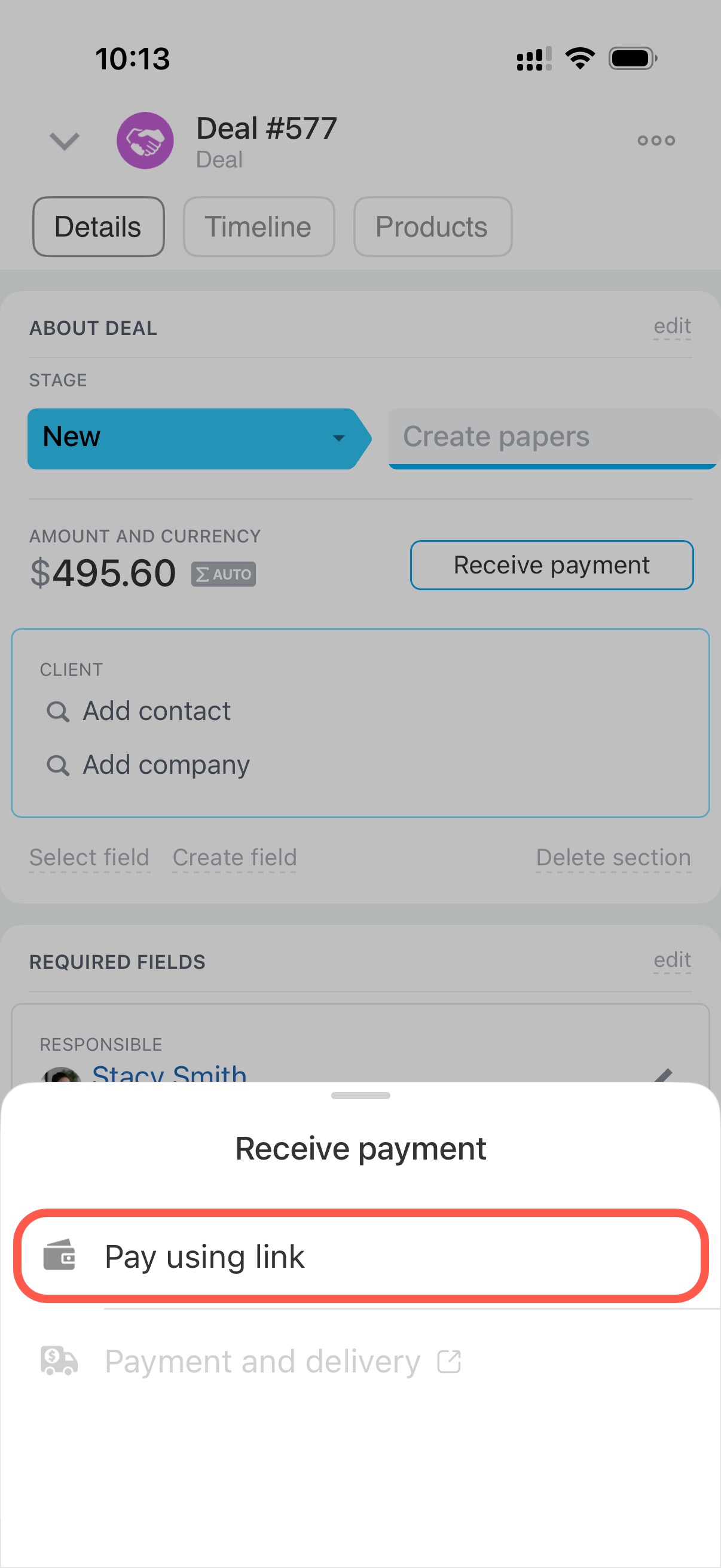Open Payment and delivery option

262,1361
